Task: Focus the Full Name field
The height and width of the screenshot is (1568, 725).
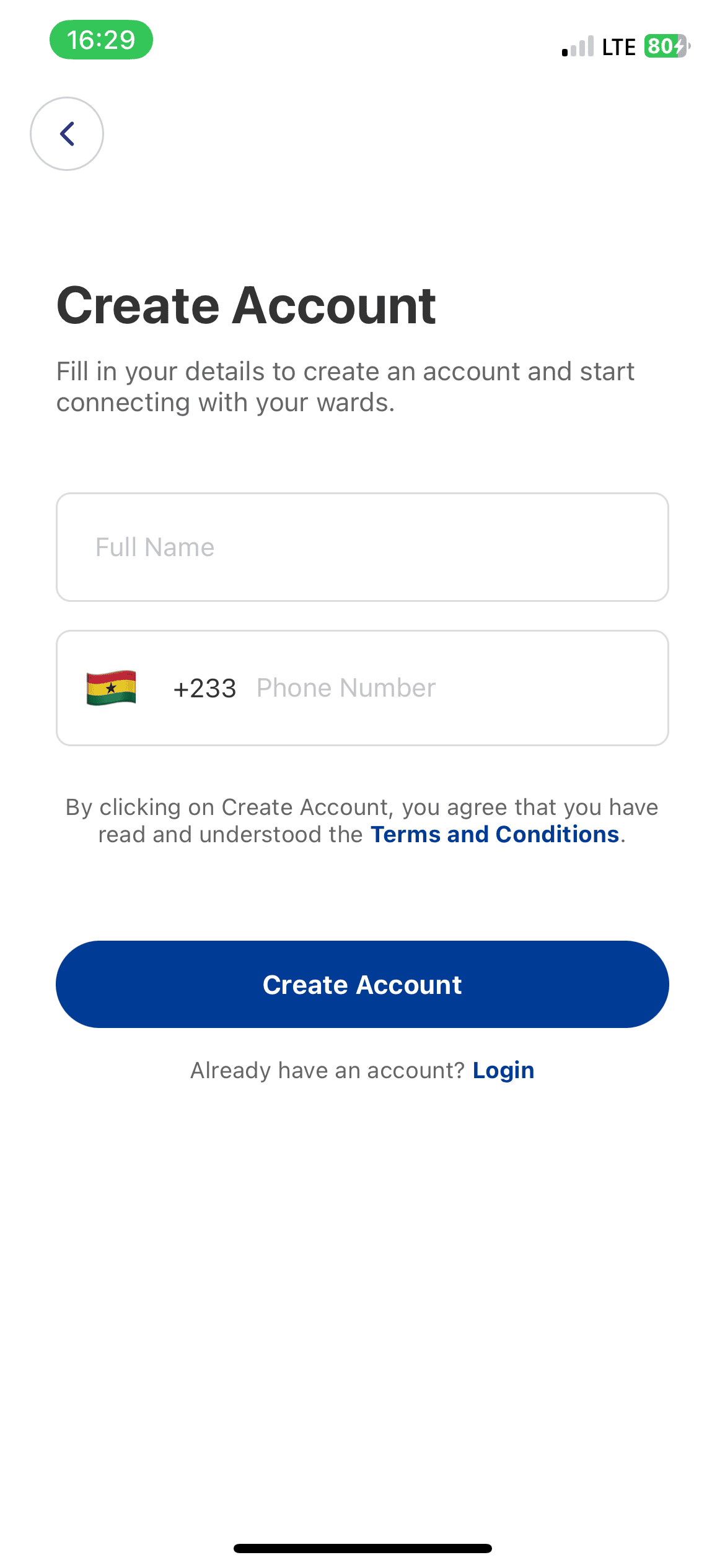Action: click(362, 547)
